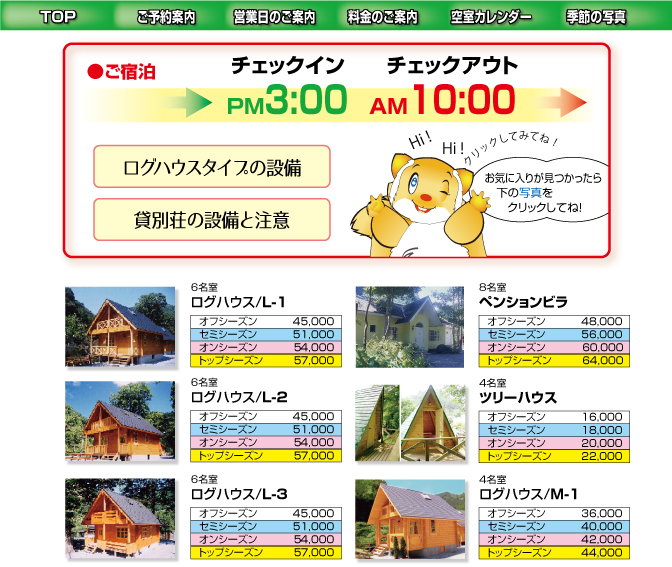Open ログハウスタイプの設備 button

pos(211,167)
